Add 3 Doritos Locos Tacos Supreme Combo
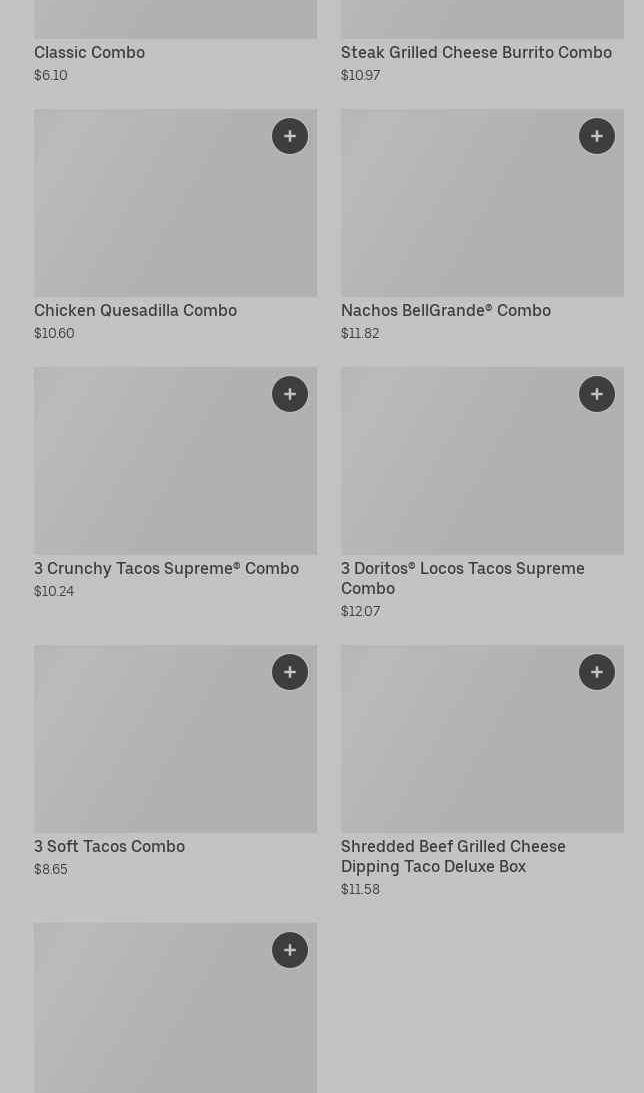644x1093 pixels. (x=597, y=394)
